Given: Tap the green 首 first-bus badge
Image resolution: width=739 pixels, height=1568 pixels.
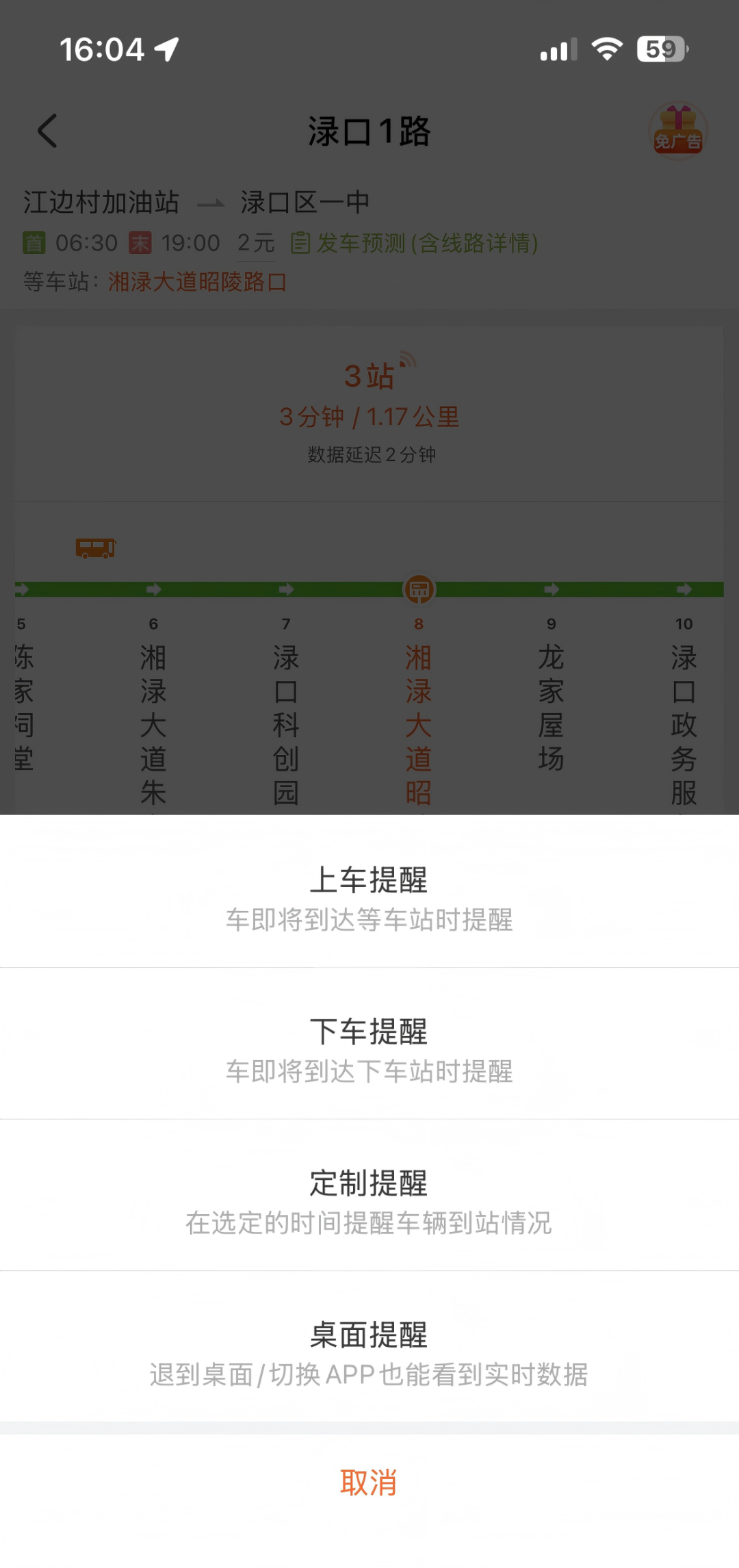Looking at the screenshot, I should (33, 243).
